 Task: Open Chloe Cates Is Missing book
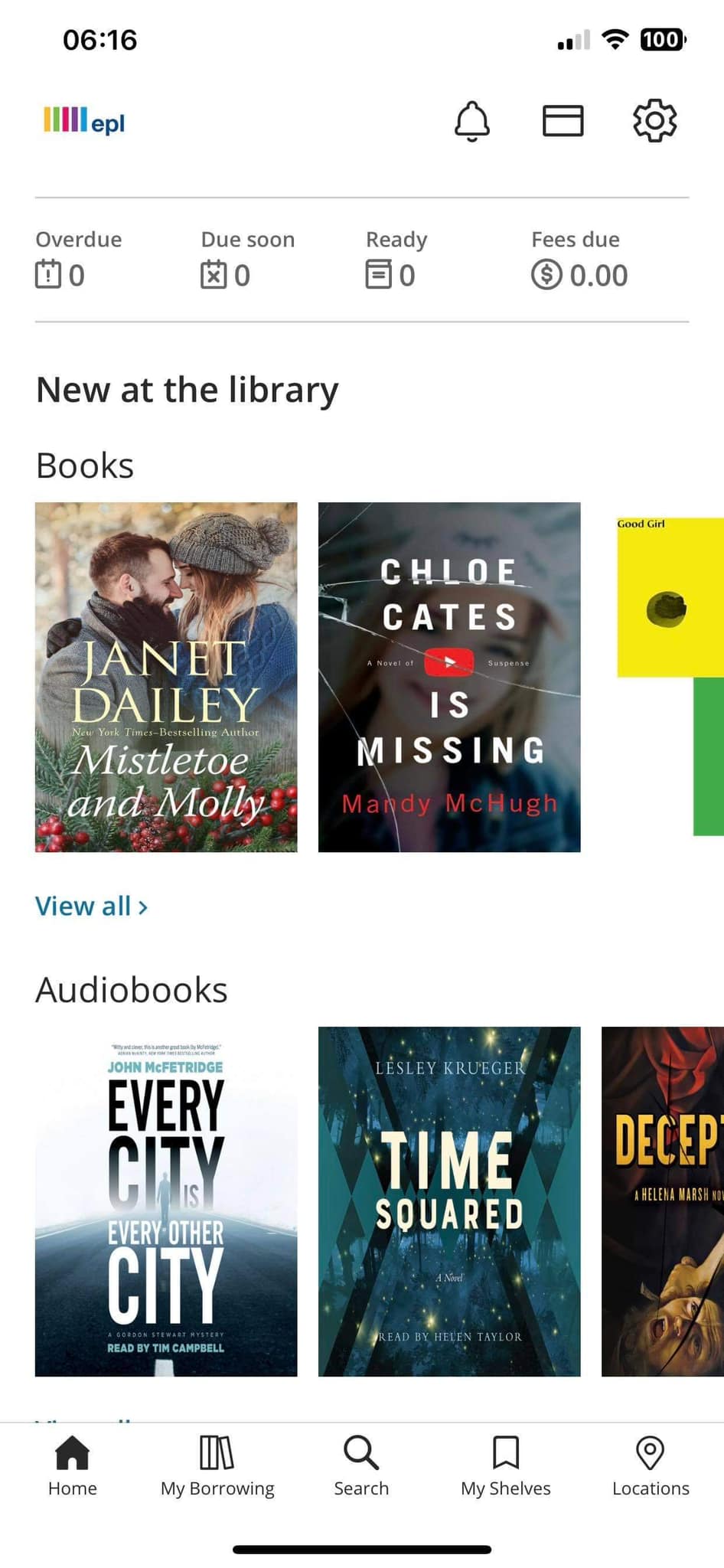(x=449, y=677)
